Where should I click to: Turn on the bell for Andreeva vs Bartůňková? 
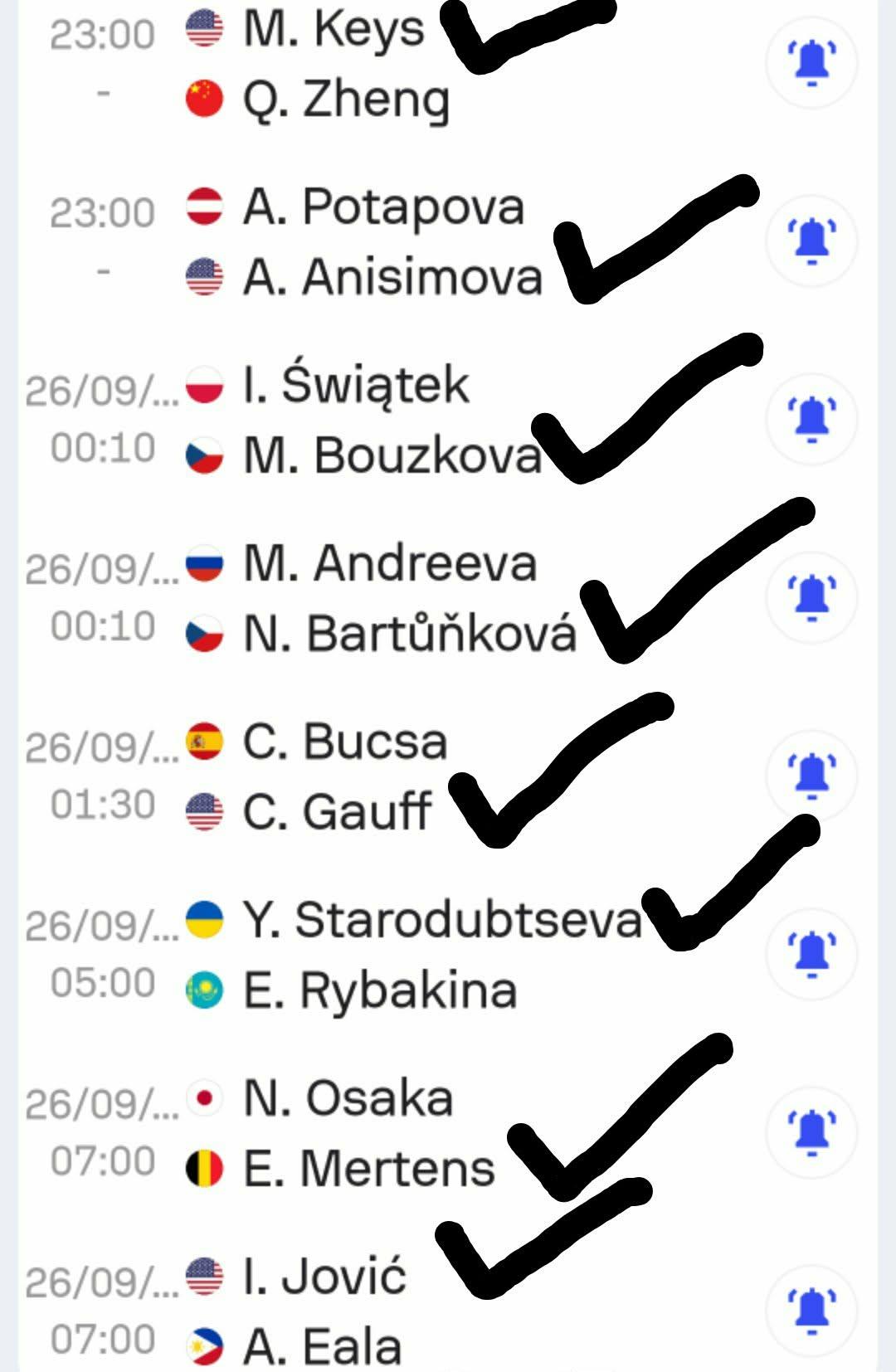point(811,597)
